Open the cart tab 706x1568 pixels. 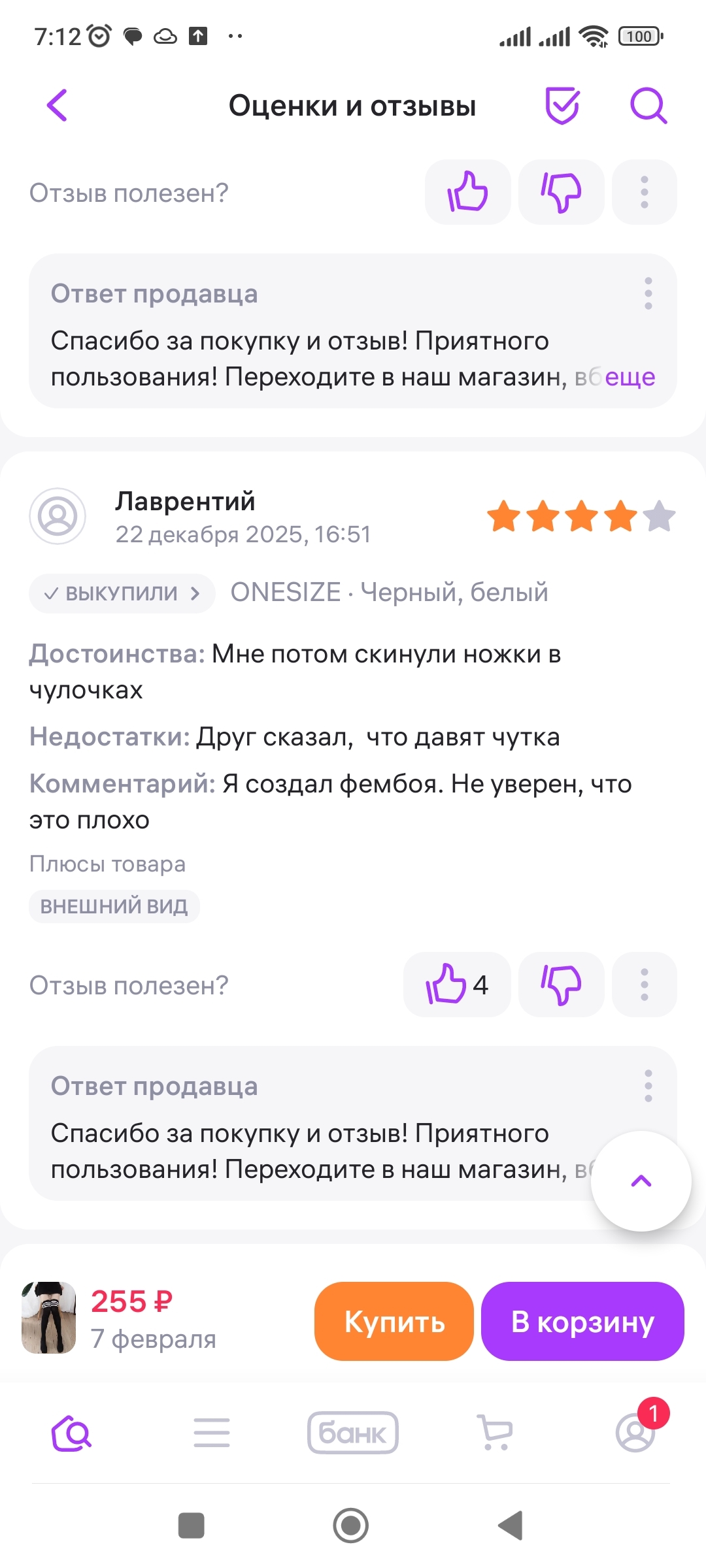click(495, 1433)
